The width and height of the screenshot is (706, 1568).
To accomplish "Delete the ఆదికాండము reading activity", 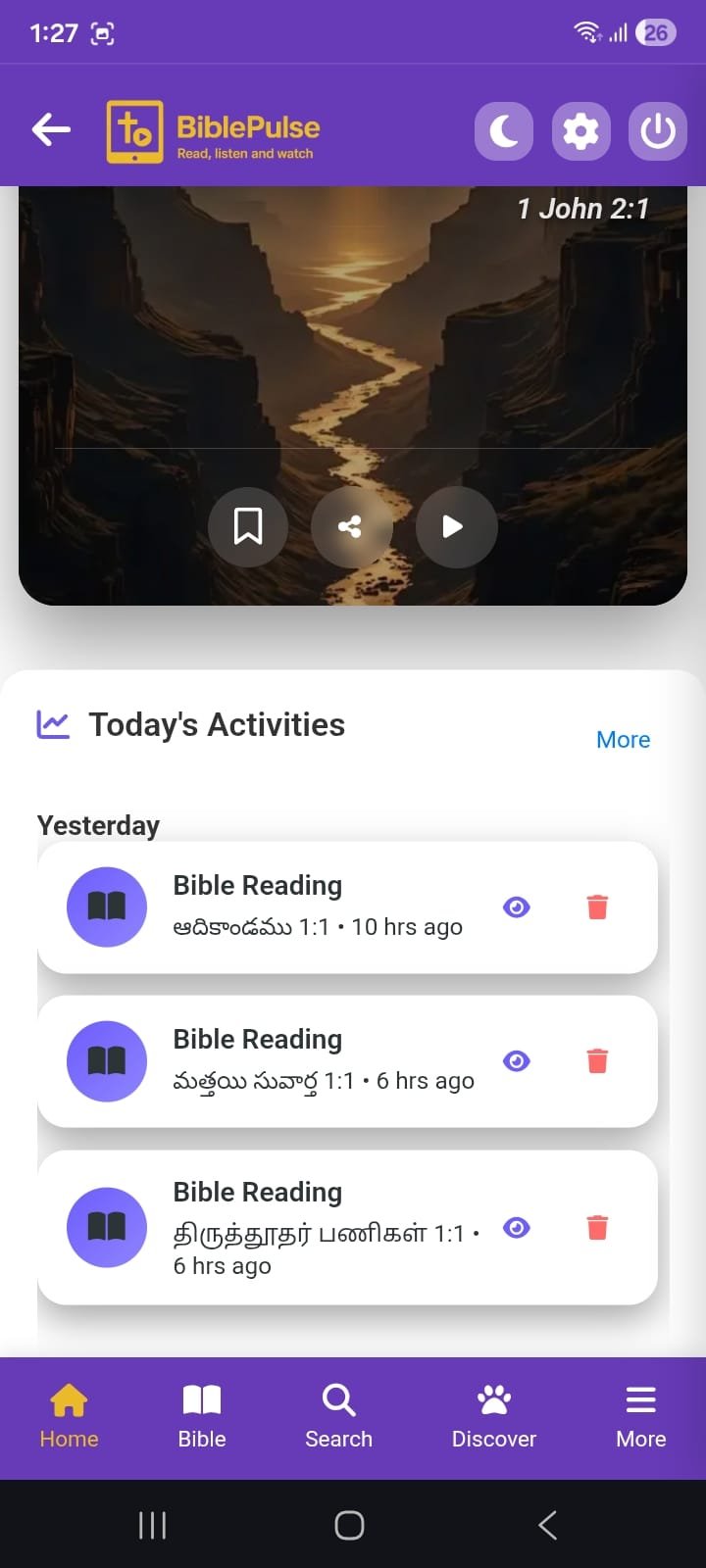I will [x=597, y=906].
